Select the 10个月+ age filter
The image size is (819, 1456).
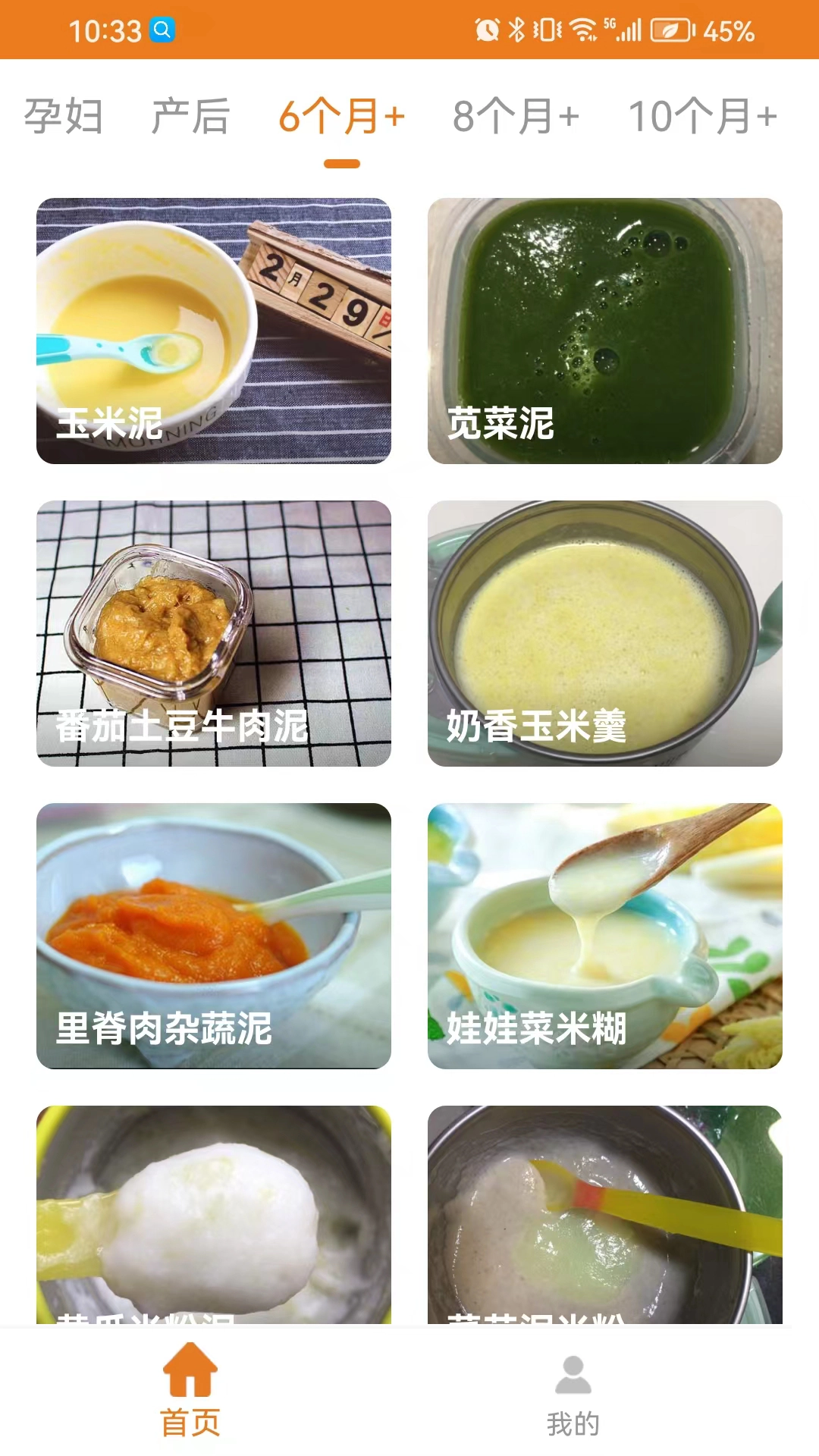pos(701,115)
